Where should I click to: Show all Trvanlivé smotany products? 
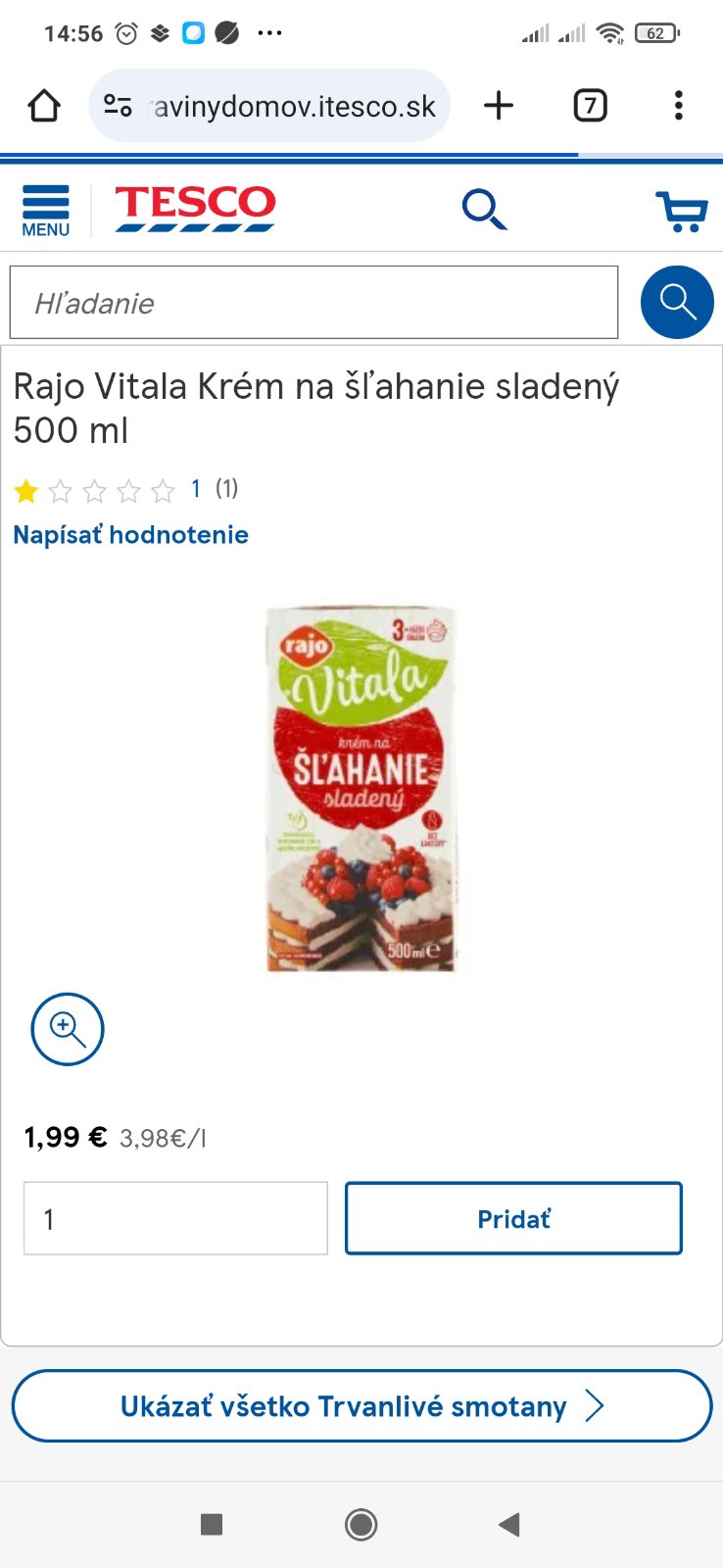tap(361, 1406)
